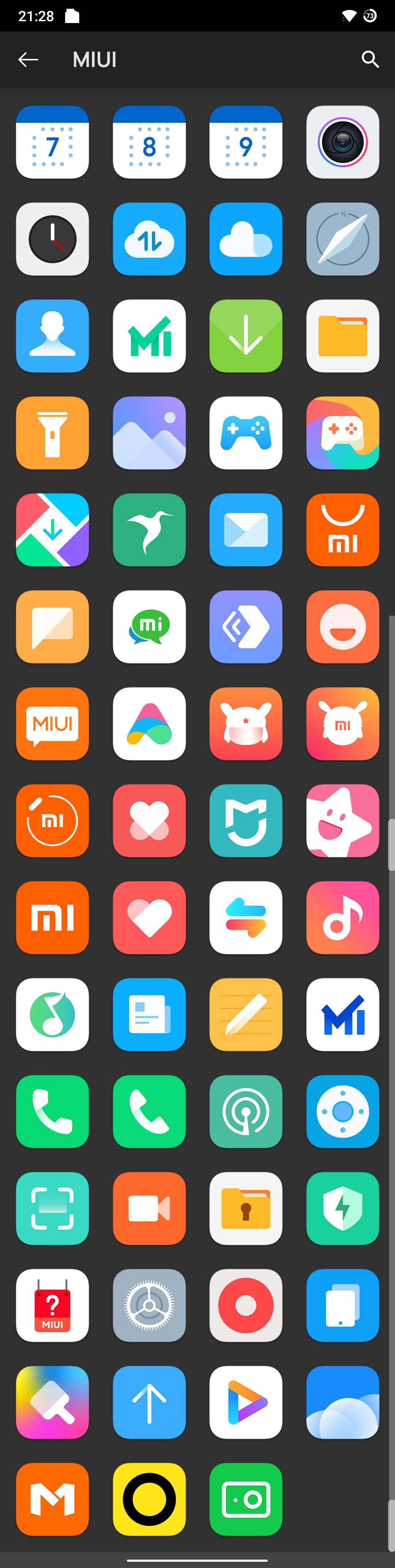Select the yellow notes pencil icon
This screenshot has height=1568, width=395.
click(246, 1014)
